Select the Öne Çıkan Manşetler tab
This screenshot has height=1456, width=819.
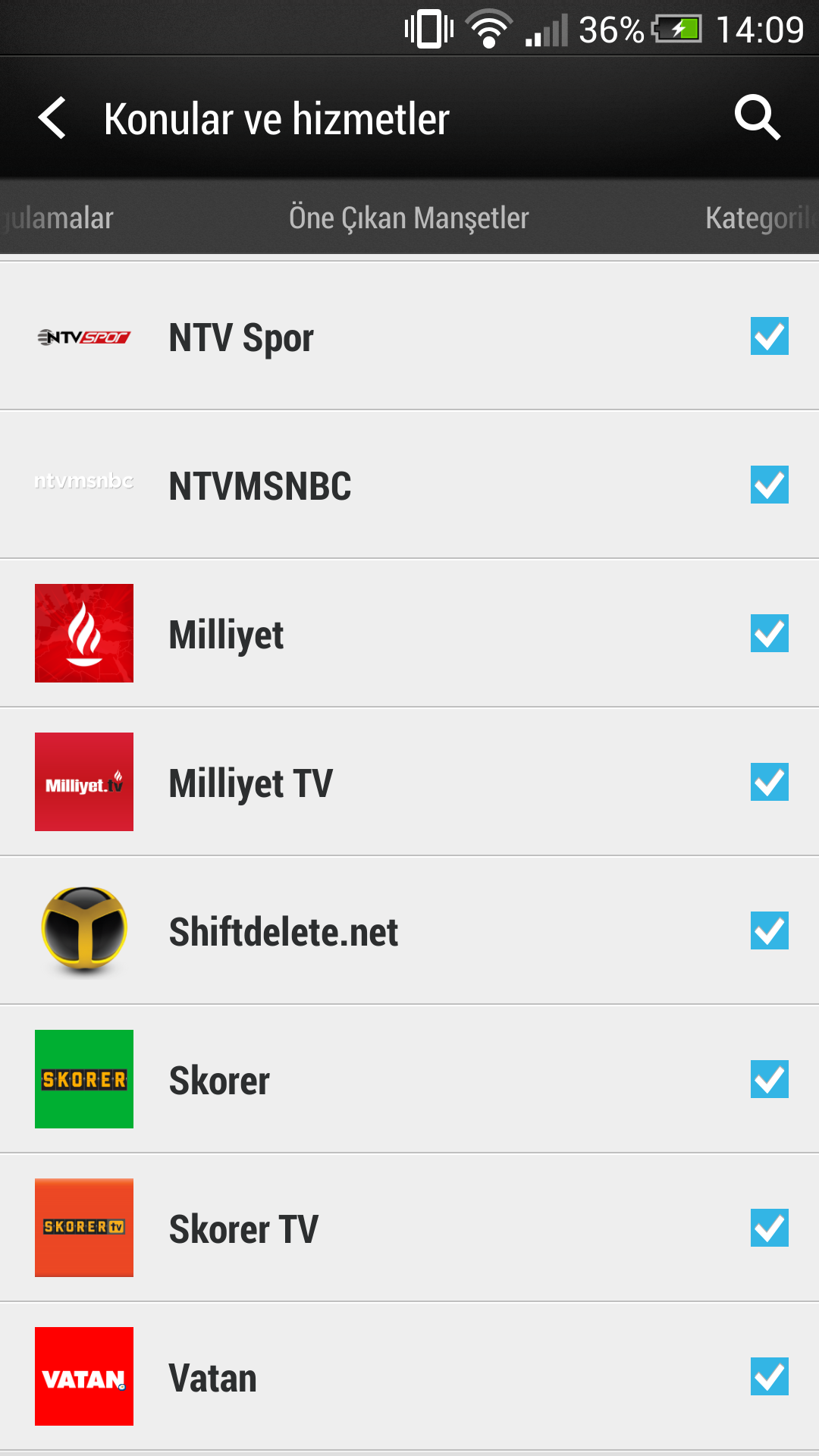pos(409,218)
